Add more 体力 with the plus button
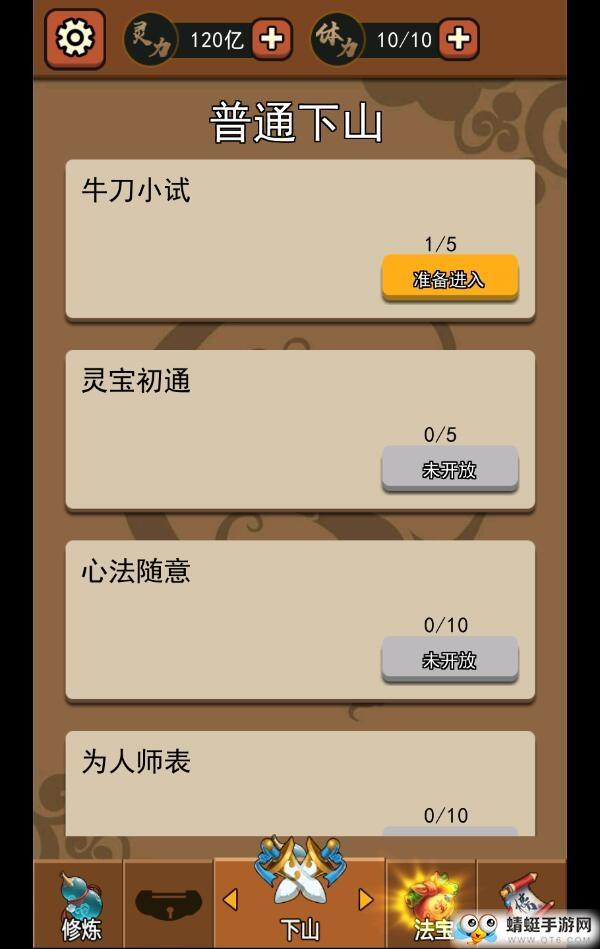The width and height of the screenshot is (600, 949). click(458, 40)
